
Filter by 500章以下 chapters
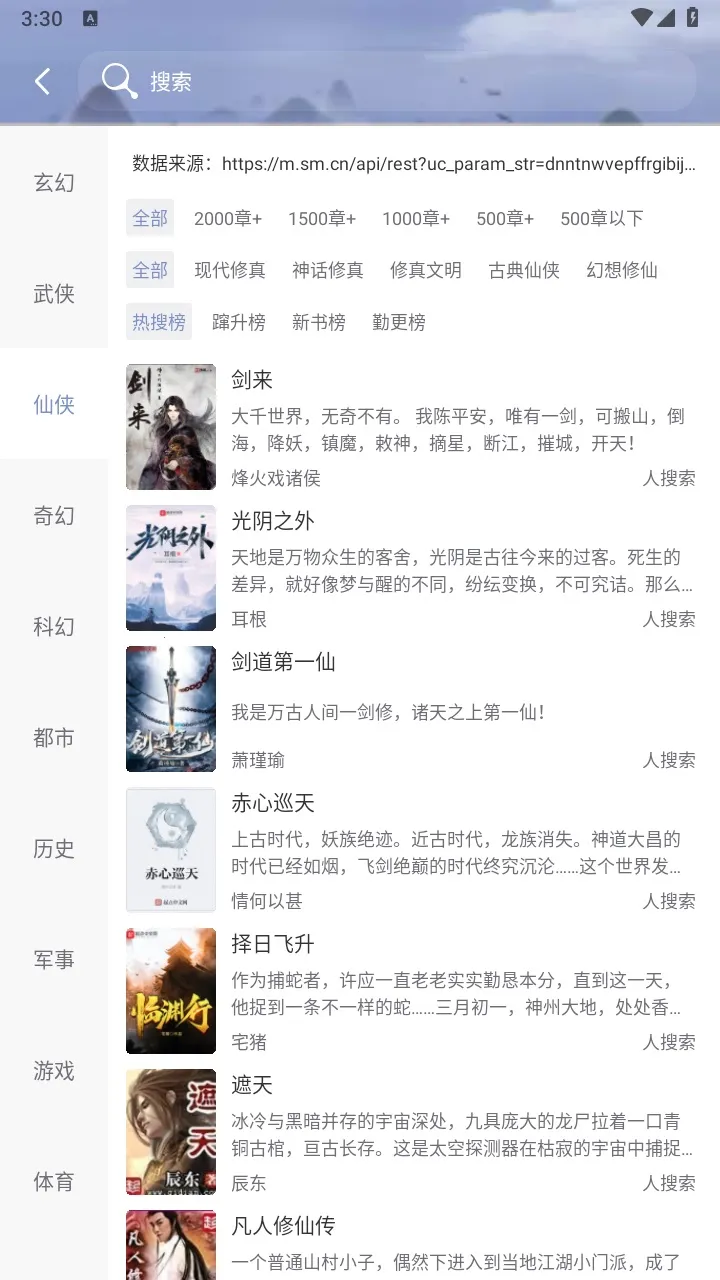(601, 218)
